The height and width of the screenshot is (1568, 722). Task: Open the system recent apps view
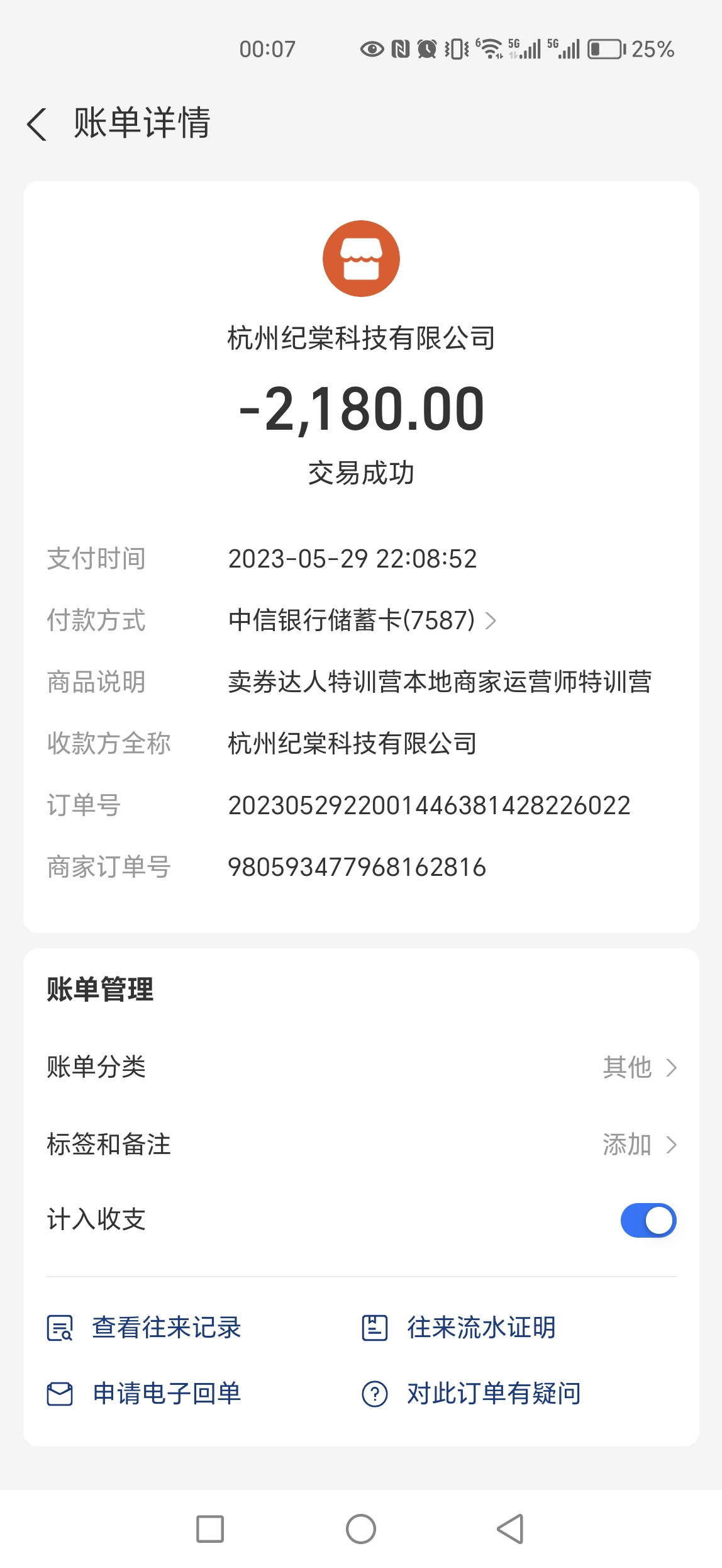tap(210, 1529)
